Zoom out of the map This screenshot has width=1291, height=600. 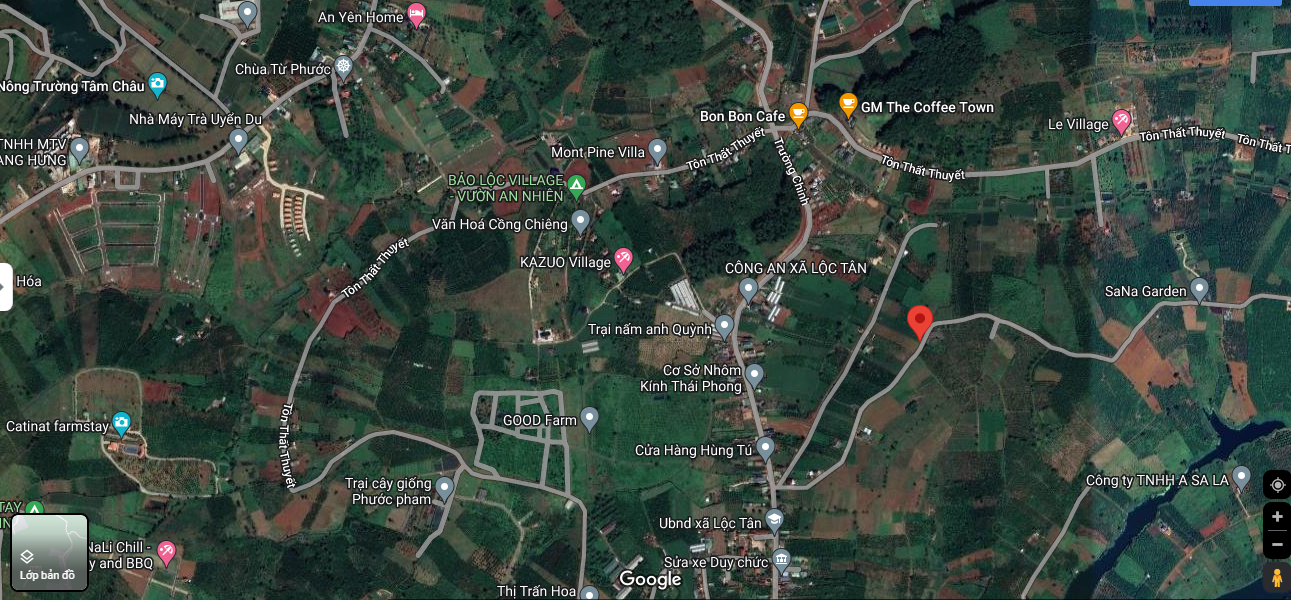click(x=1277, y=546)
